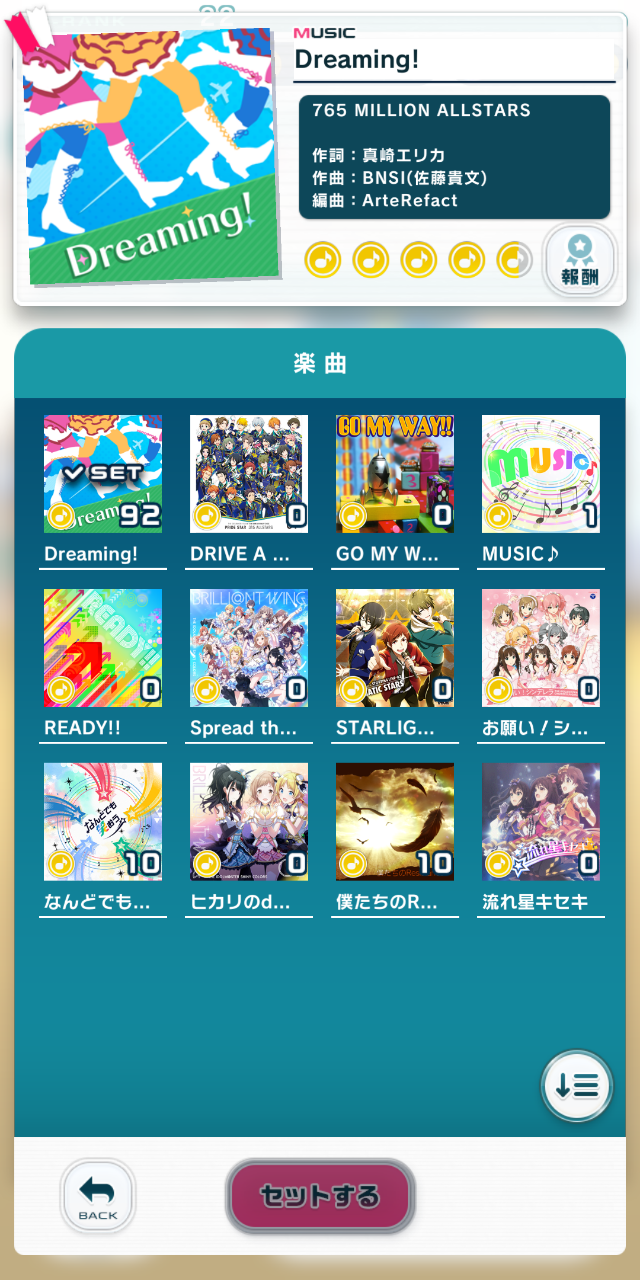Confirm with the セットする button

[320, 1196]
